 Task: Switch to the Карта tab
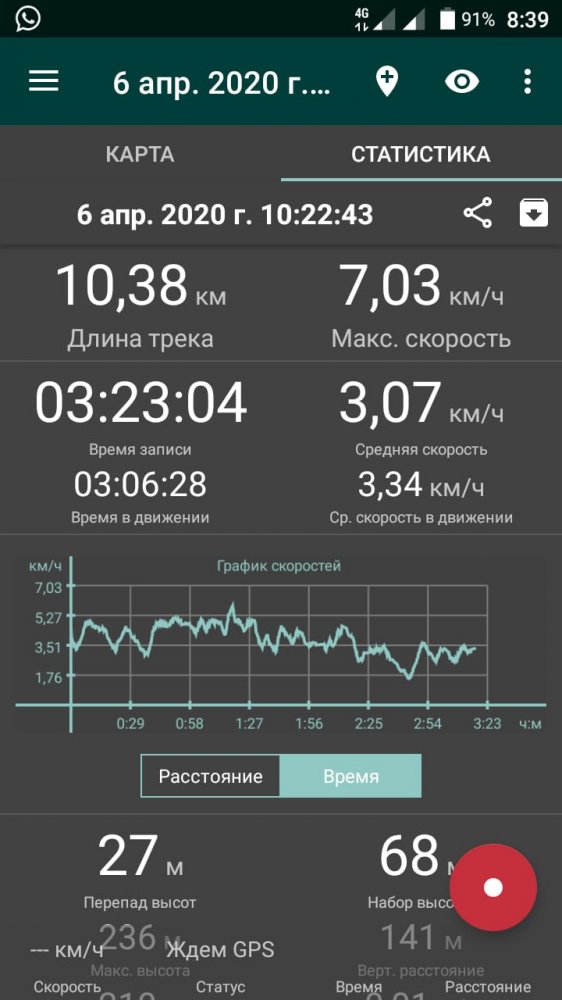140,154
